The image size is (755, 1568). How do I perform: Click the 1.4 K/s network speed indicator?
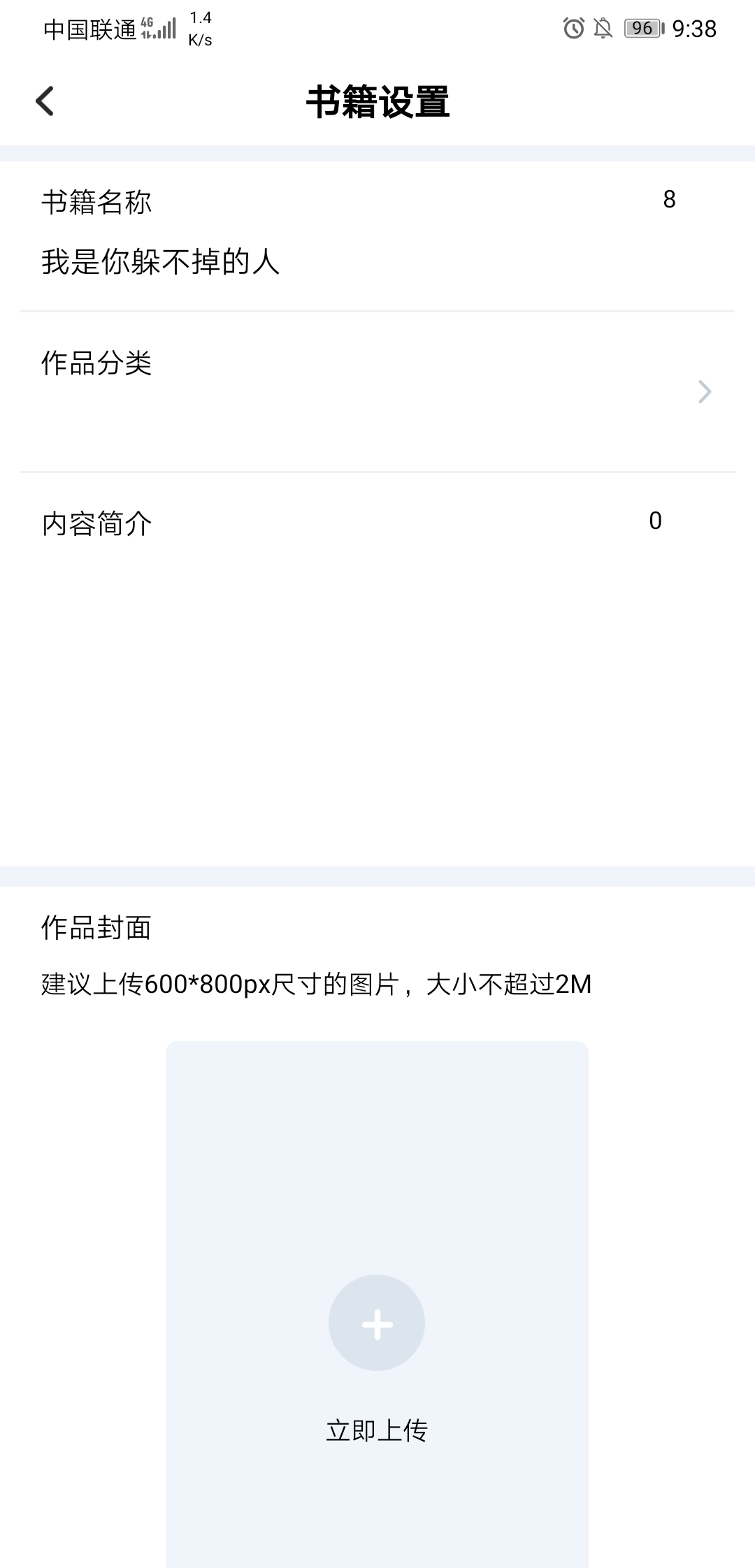(199, 28)
